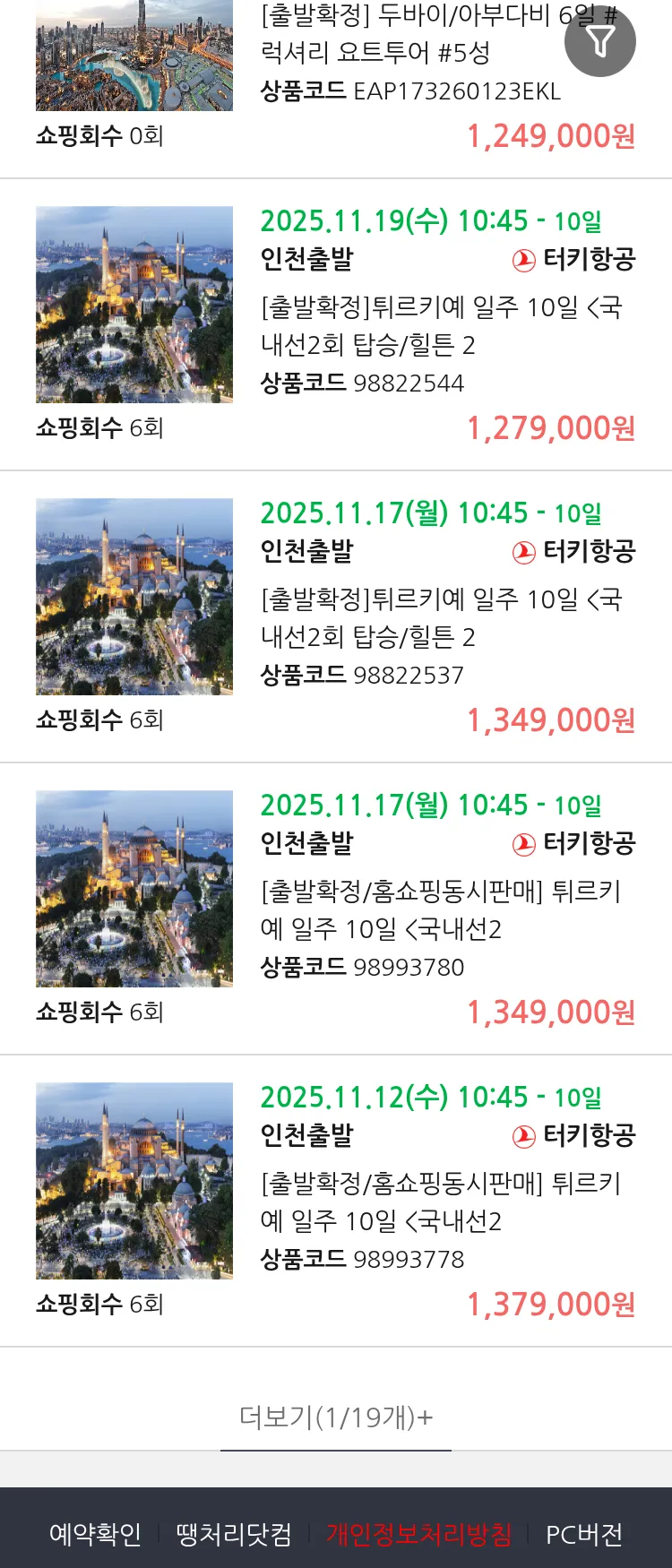Screen dimensions: 672x1568
Task: Load more results with 더보기
Action: tap(336, 1417)
